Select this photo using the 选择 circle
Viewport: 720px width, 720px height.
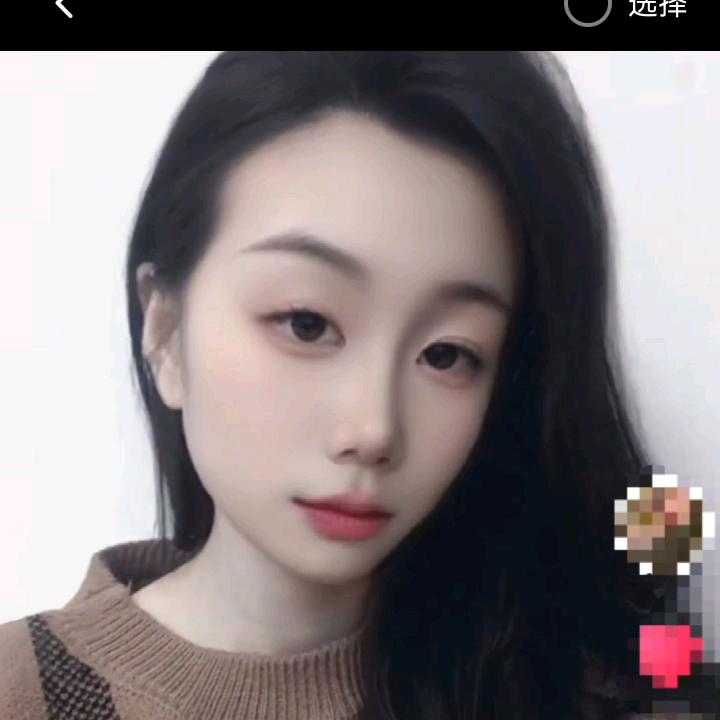pos(588,8)
